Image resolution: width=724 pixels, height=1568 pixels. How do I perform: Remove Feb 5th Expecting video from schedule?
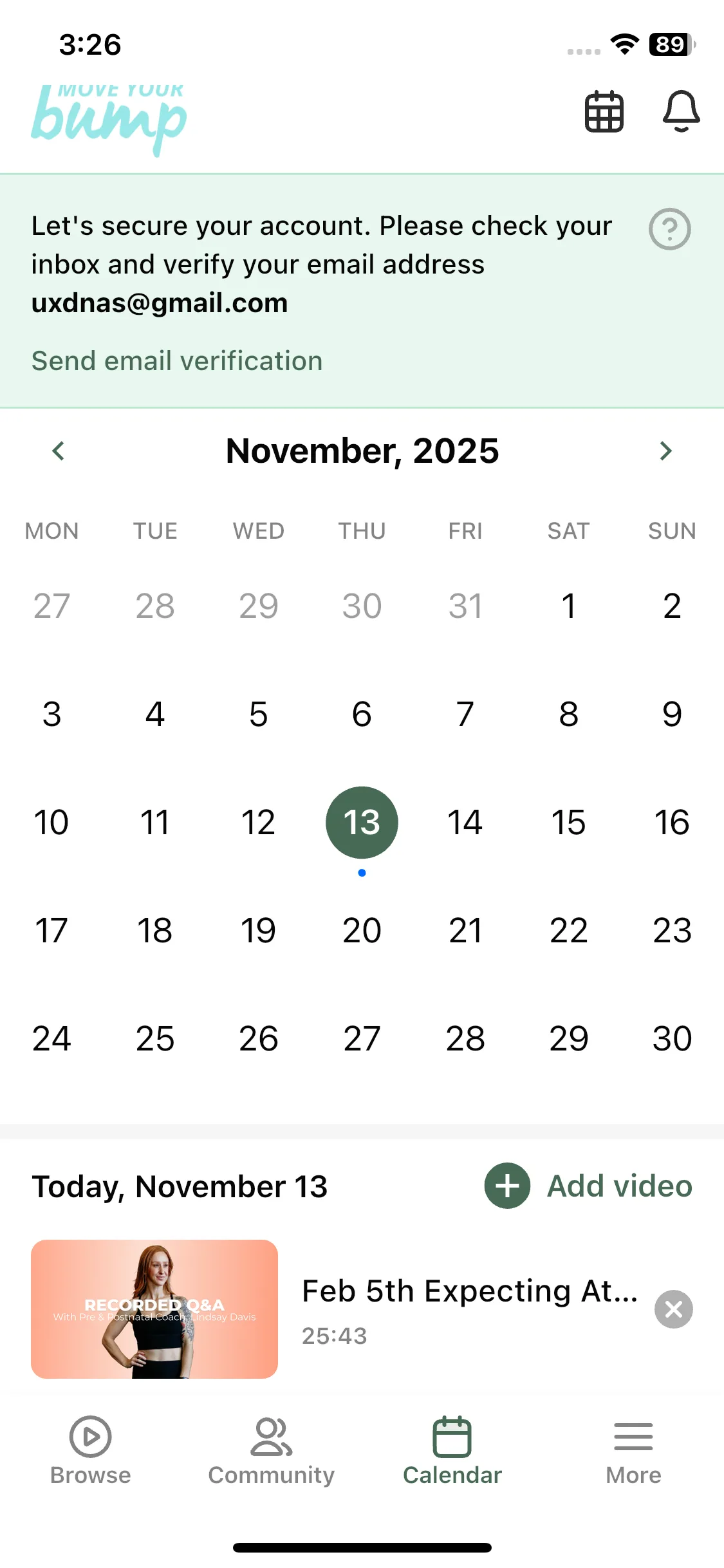click(x=673, y=1309)
